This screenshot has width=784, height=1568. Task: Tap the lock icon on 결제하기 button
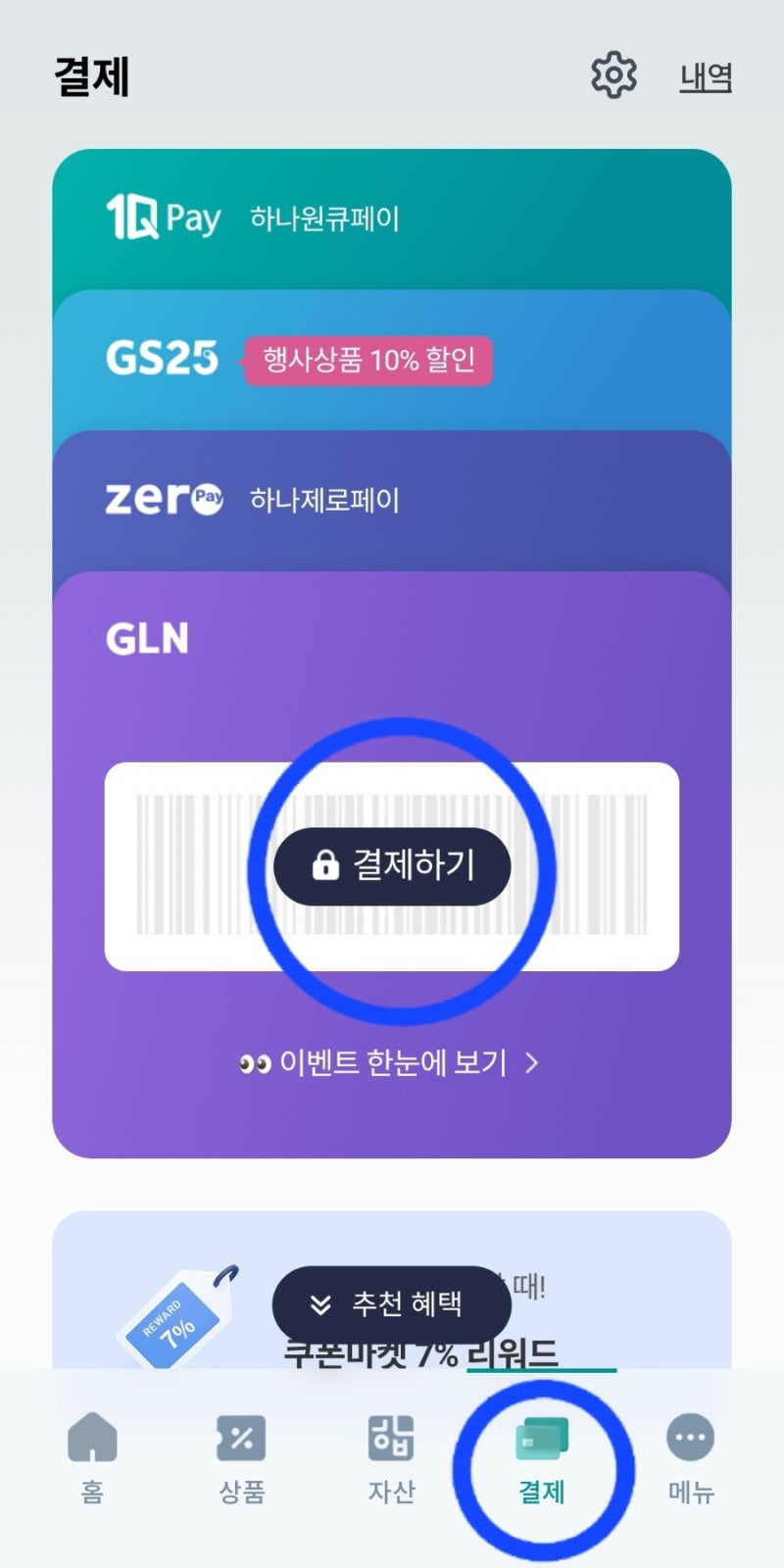[323, 865]
